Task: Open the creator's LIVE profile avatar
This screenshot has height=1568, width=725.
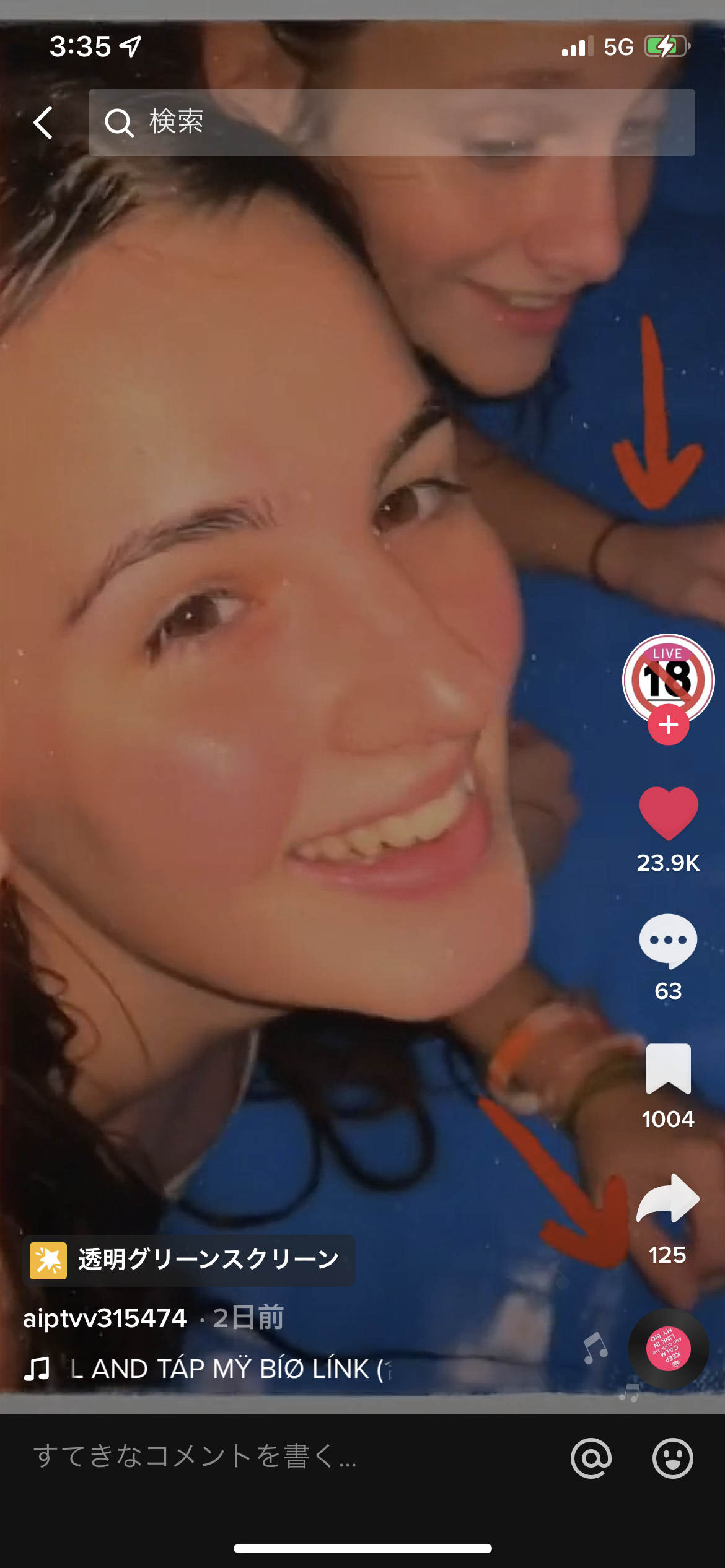Action: point(668,678)
